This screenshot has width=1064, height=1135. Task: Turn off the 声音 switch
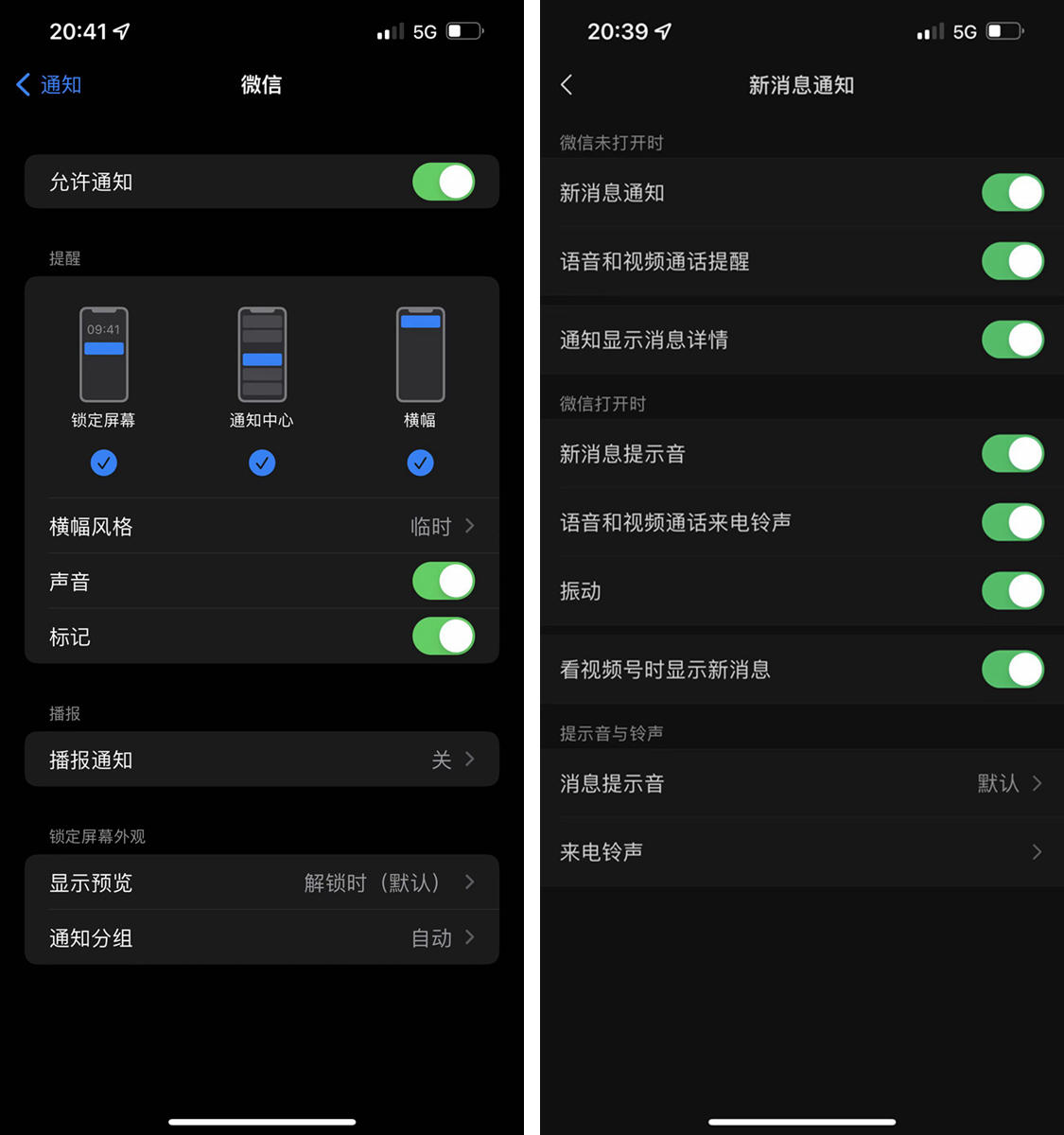click(444, 581)
